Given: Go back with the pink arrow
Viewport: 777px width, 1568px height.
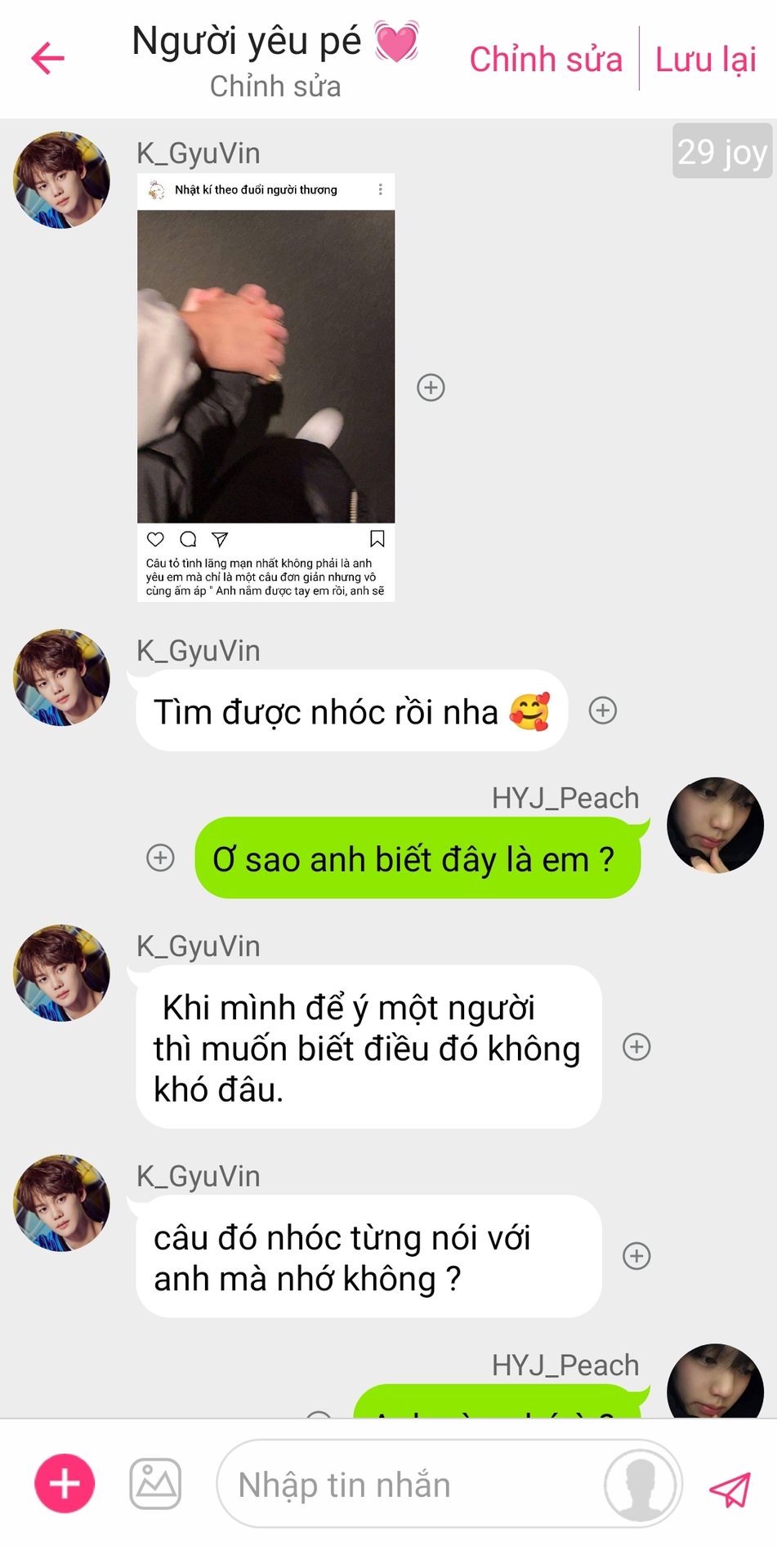Looking at the screenshot, I should pos(47,59).
